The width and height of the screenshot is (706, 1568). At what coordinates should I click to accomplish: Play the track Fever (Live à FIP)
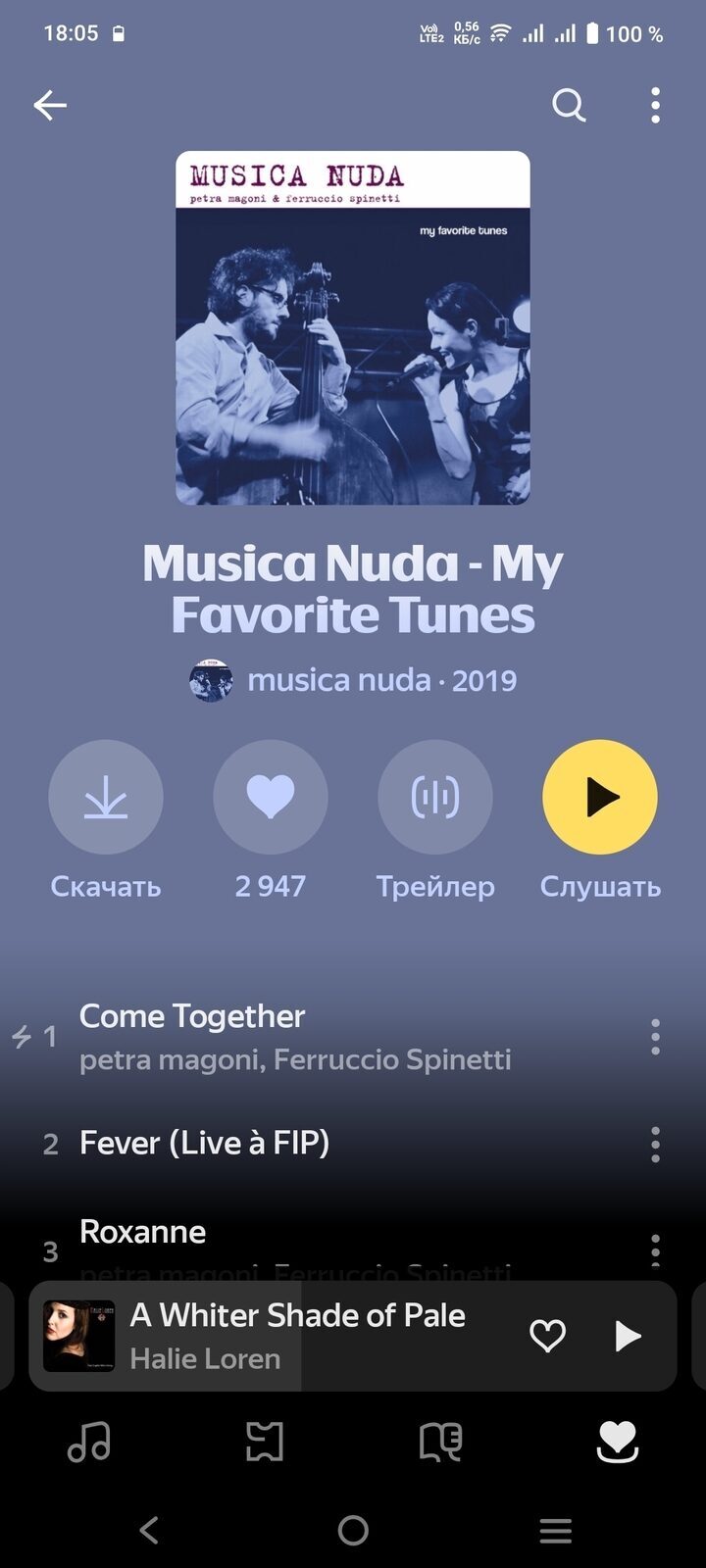click(x=294, y=1144)
